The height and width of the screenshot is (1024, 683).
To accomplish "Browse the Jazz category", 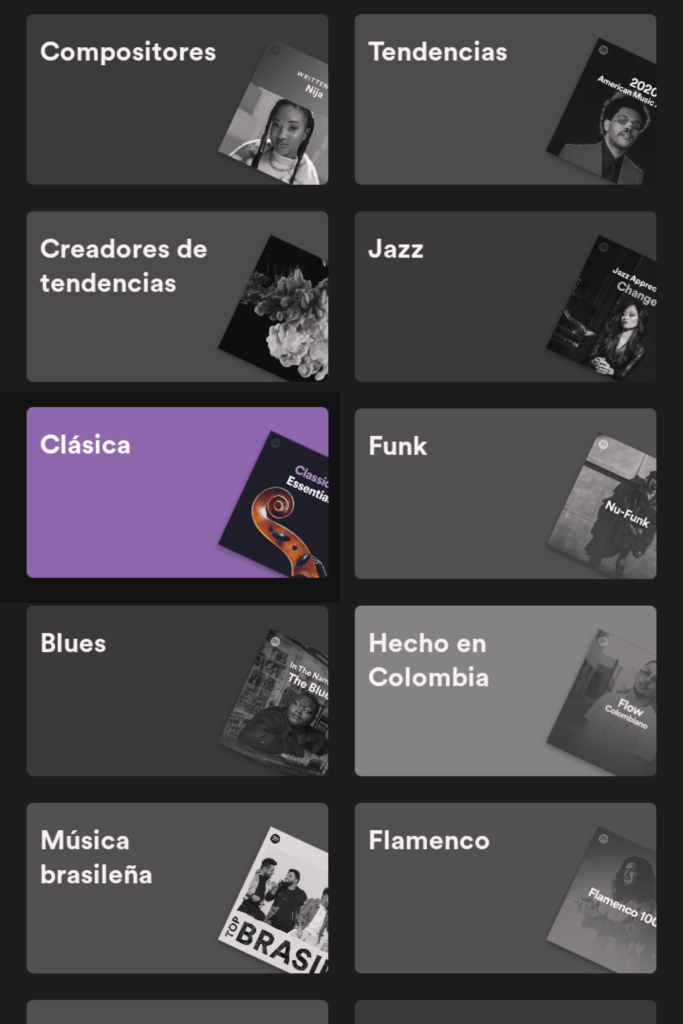I will tap(505, 296).
